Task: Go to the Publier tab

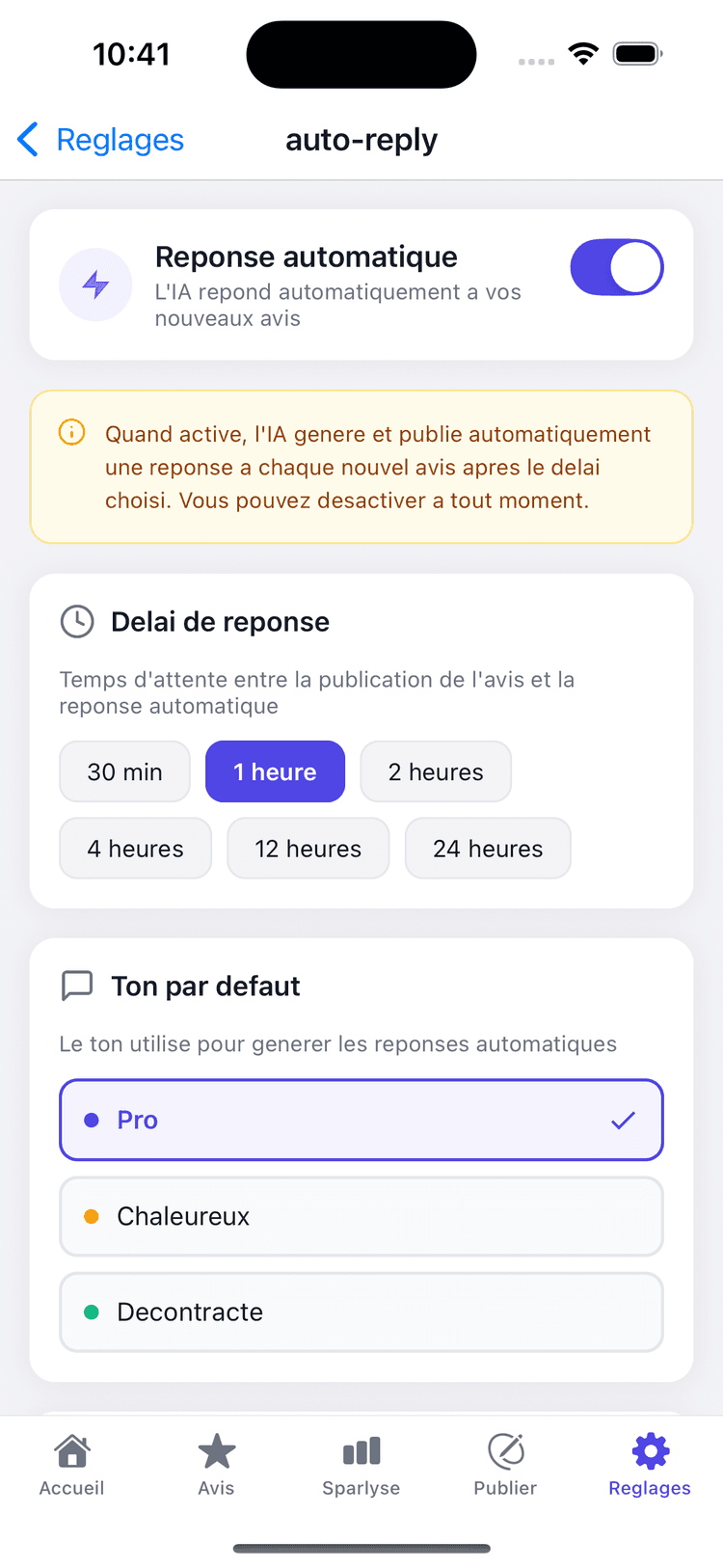Action: tap(505, 1464)
